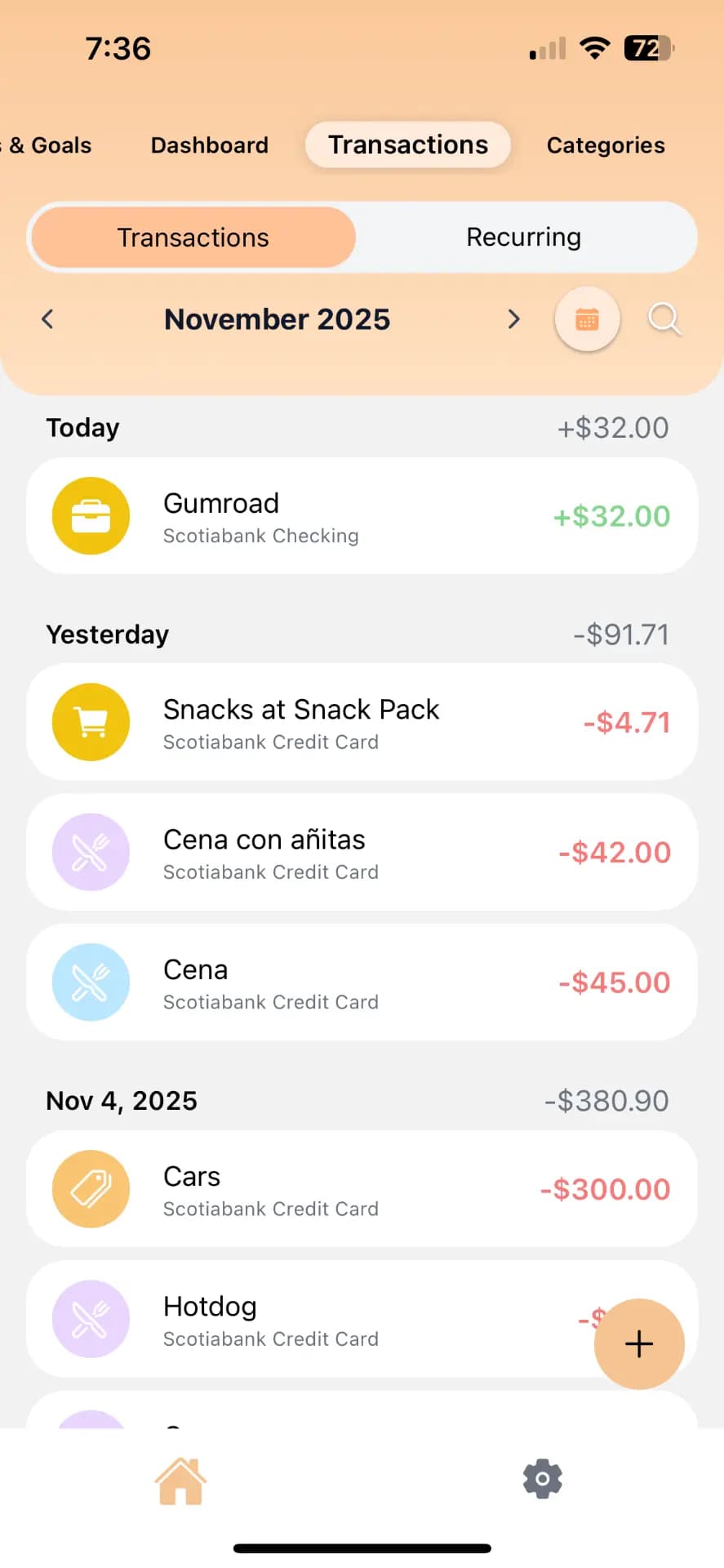
Task: Select the Gumroad briefcase category icon
Action: (x=91, y=516)
